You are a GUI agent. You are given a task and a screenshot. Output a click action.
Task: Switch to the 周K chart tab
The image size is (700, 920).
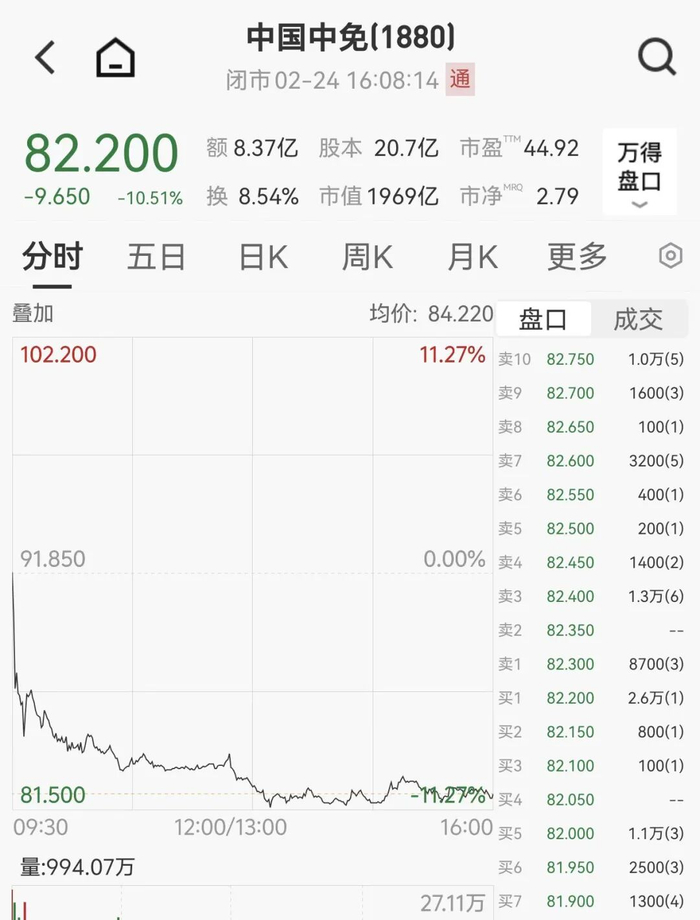[x=367, y=257]
